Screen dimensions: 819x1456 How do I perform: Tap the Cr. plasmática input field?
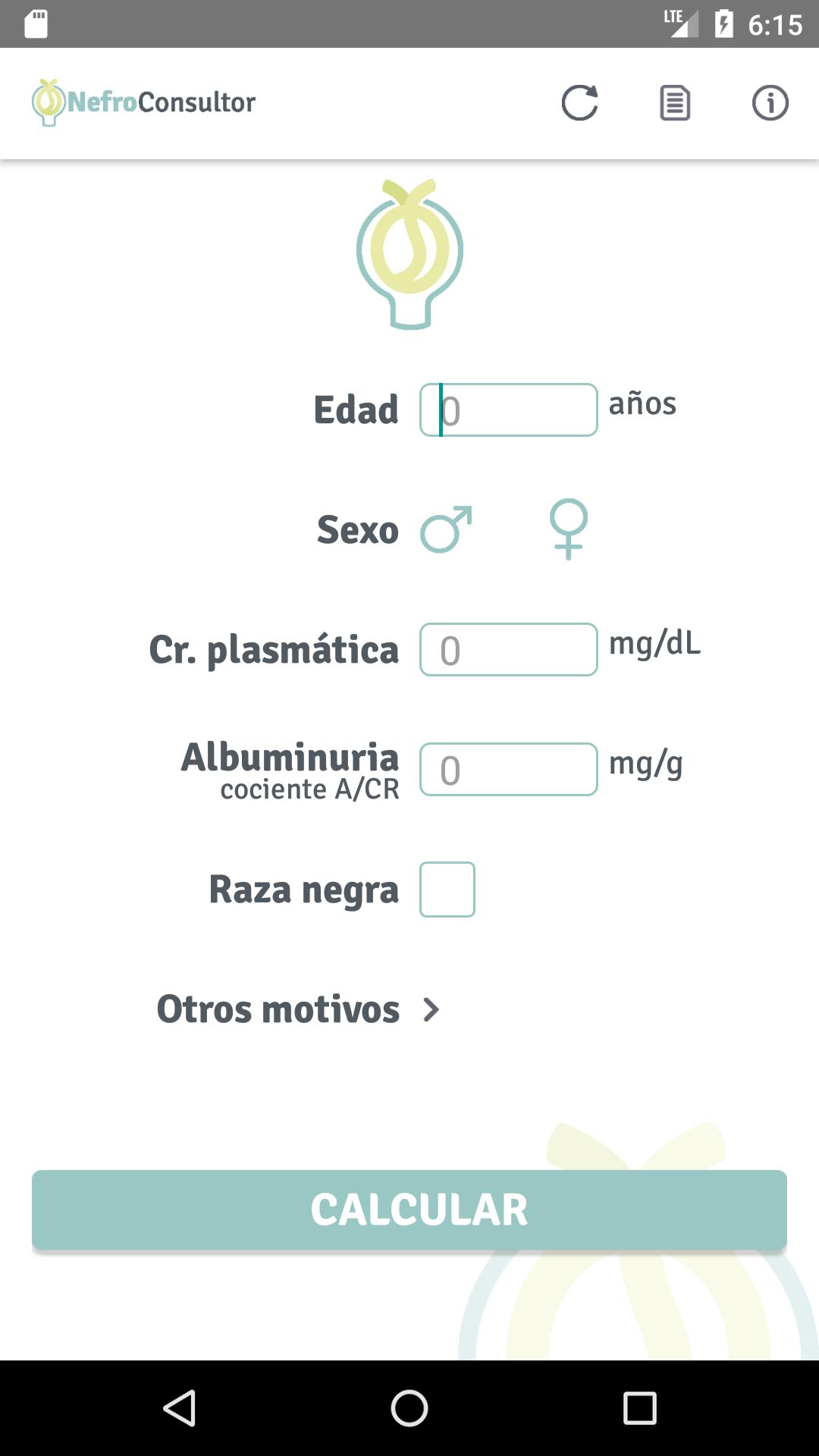(x=509, y=649)
